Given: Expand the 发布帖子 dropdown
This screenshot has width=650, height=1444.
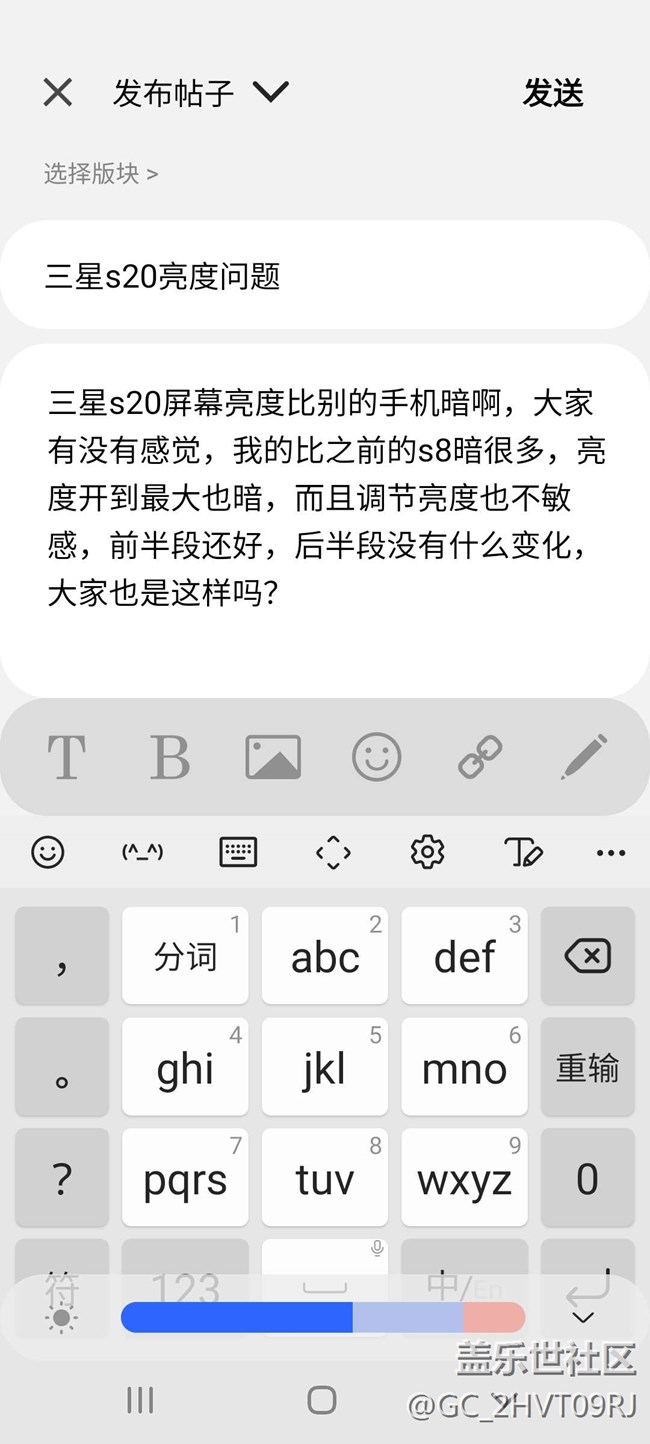Looking at the screenshot, I should pos(270,93).
